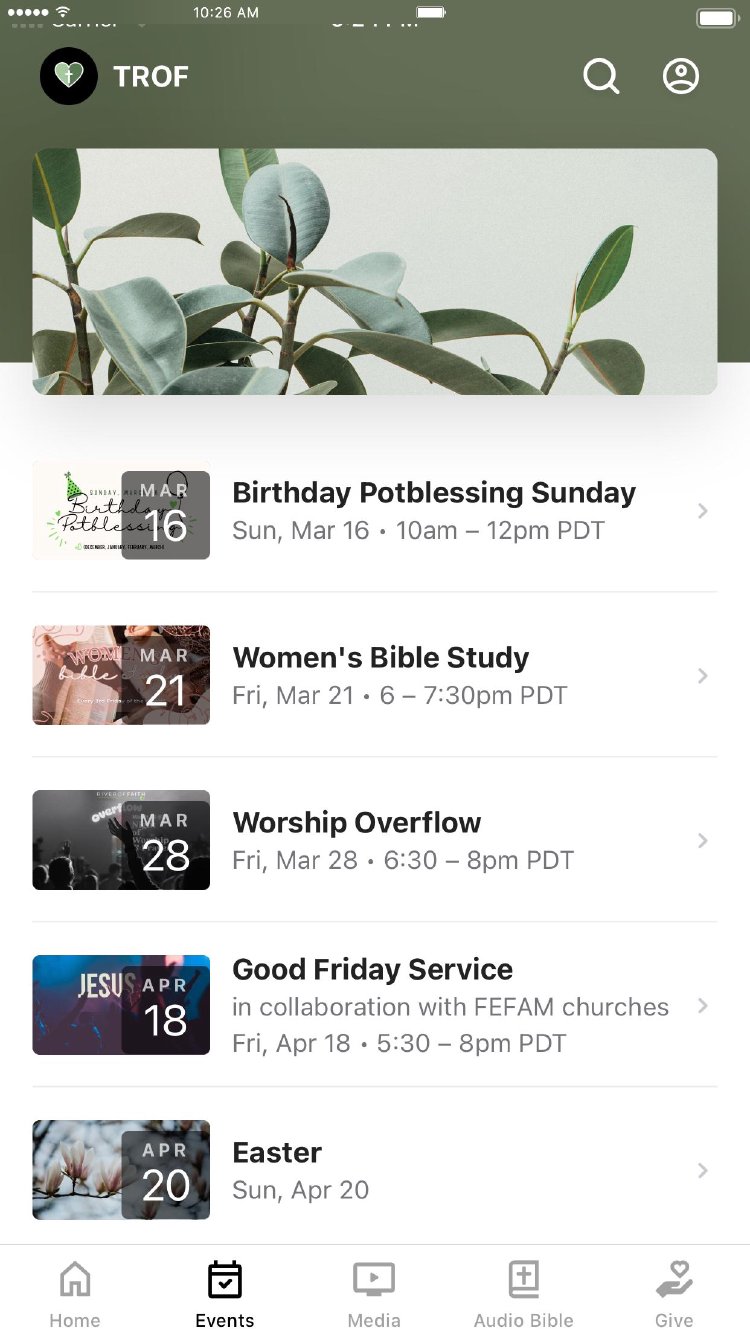Open the featured plant banner
Image resolution: width=750 pixels, height=1334 pixels.
tap(375, 271)
